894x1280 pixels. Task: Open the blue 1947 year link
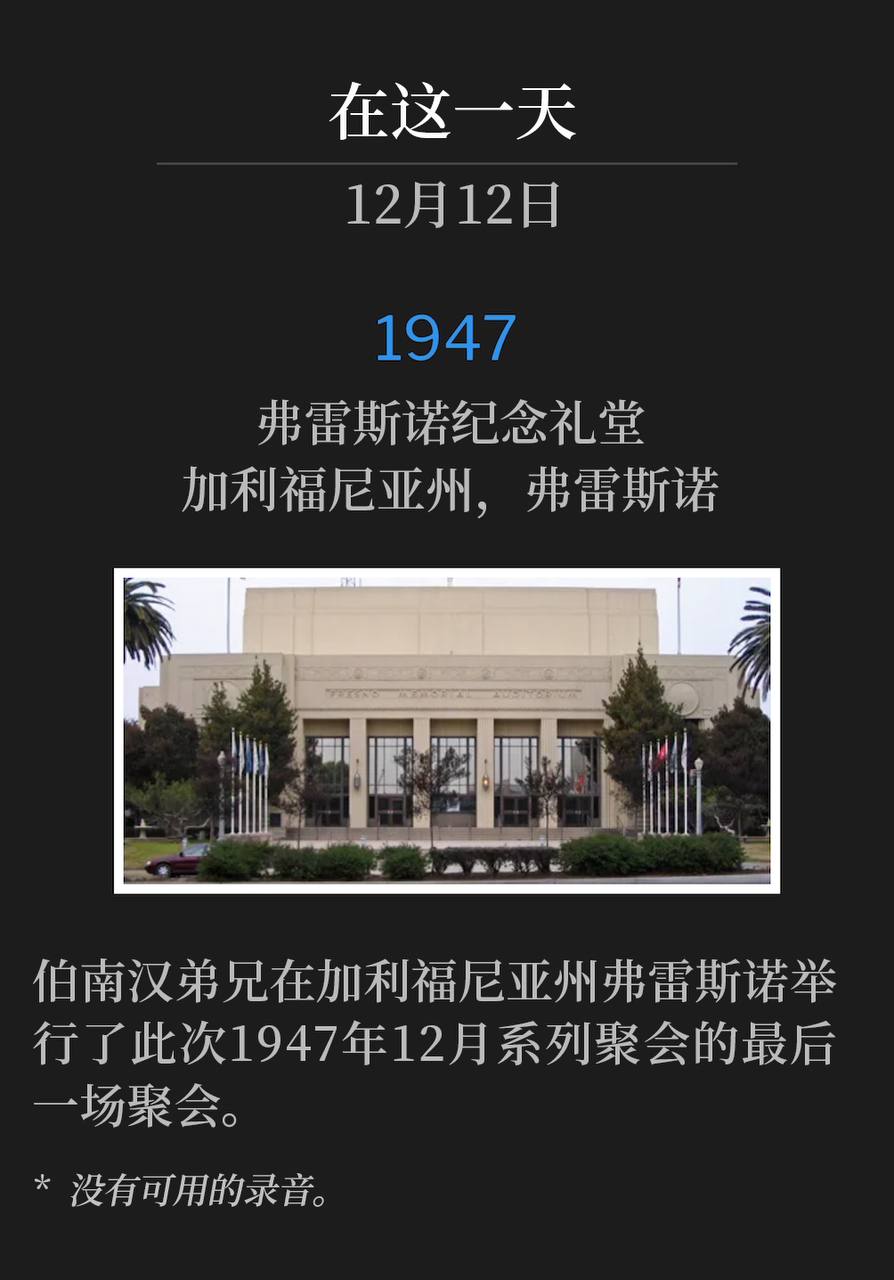pos(445,338)
